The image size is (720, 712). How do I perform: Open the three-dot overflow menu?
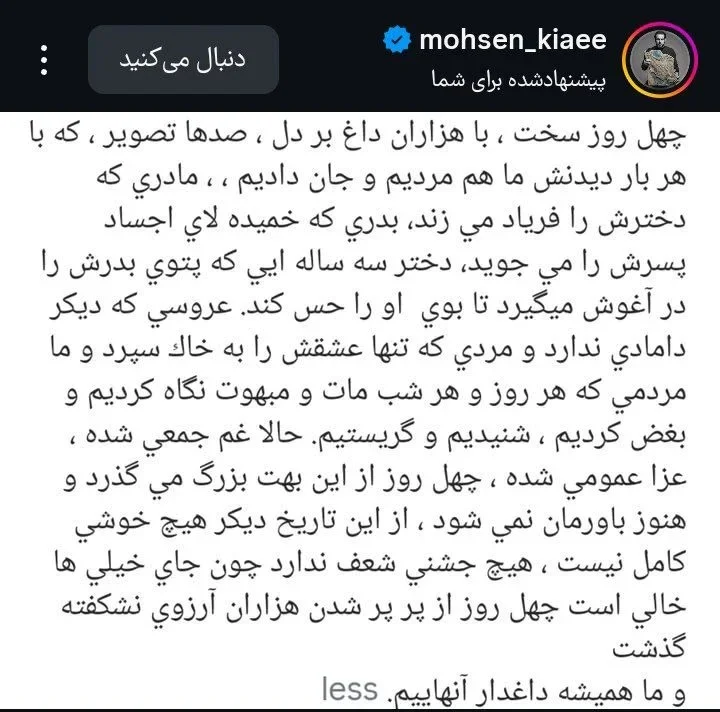(x=43, y=59)
